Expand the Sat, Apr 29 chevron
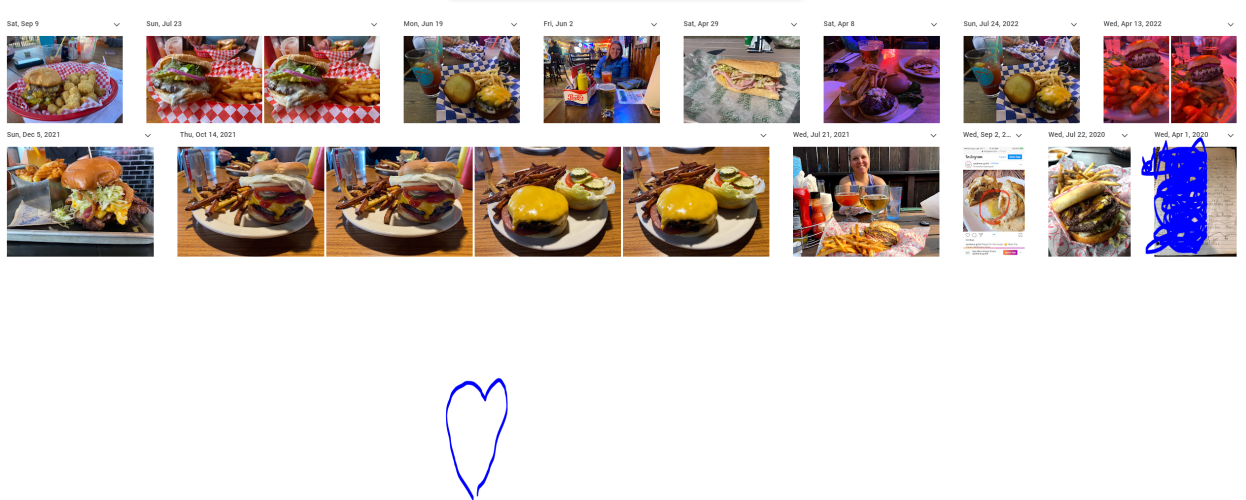This screenshot has height=500, width=1246. (x=794, y=24)
